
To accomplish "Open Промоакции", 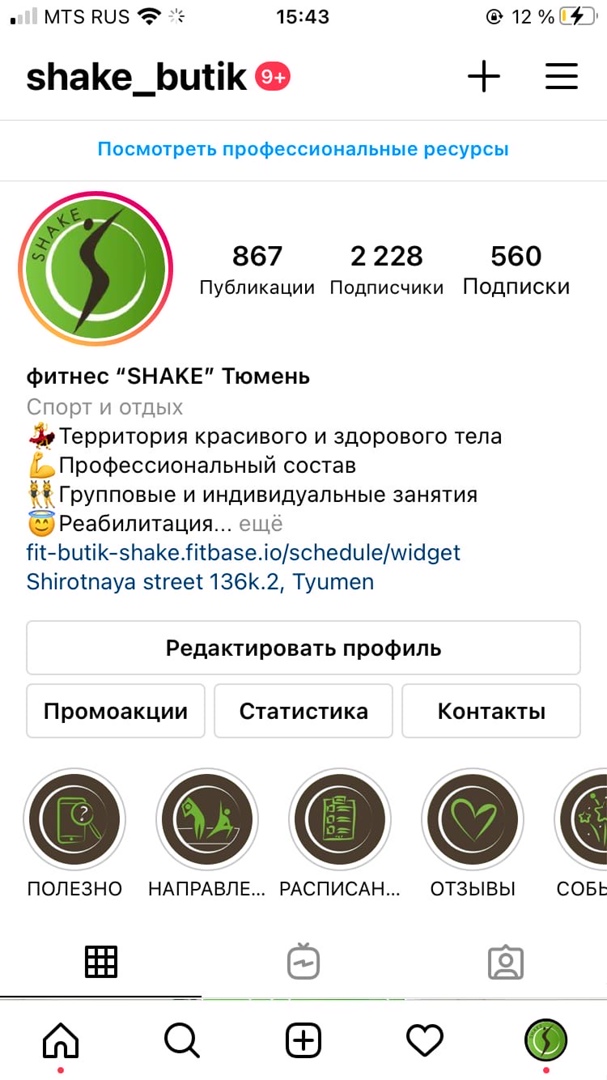I will [115, 711].
